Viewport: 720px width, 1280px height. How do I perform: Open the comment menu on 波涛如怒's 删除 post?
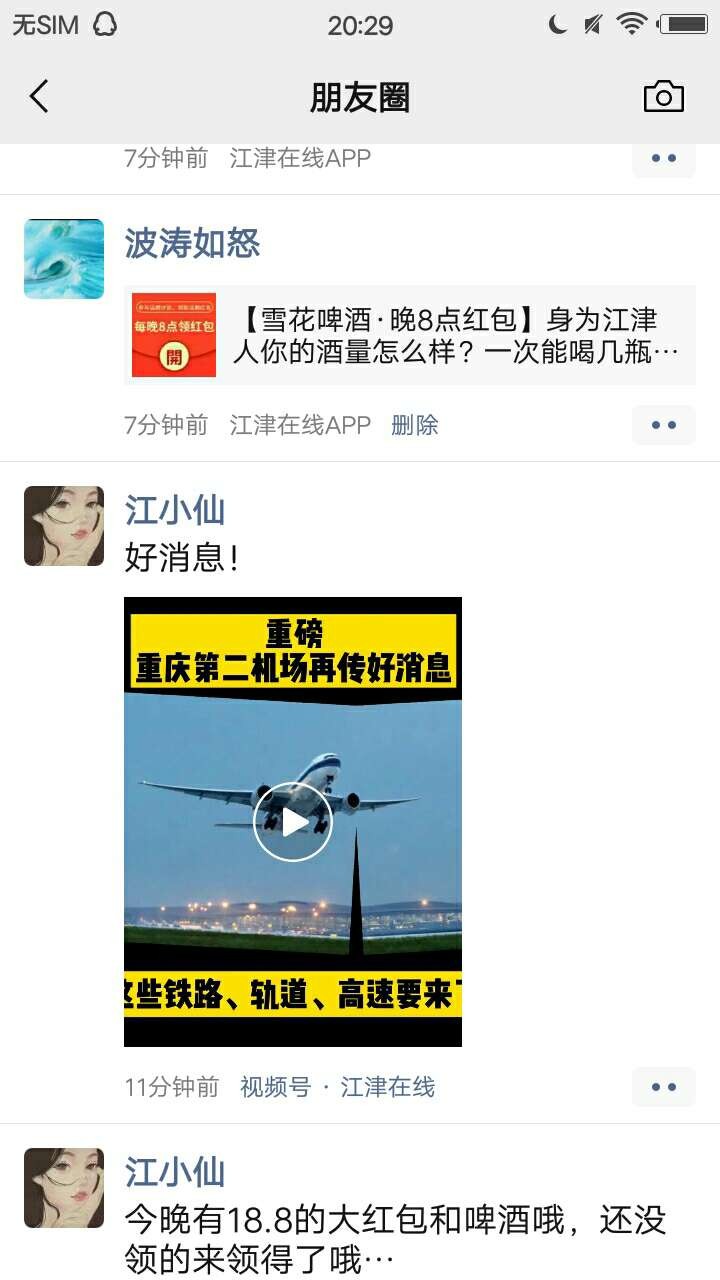click(663, 425)
